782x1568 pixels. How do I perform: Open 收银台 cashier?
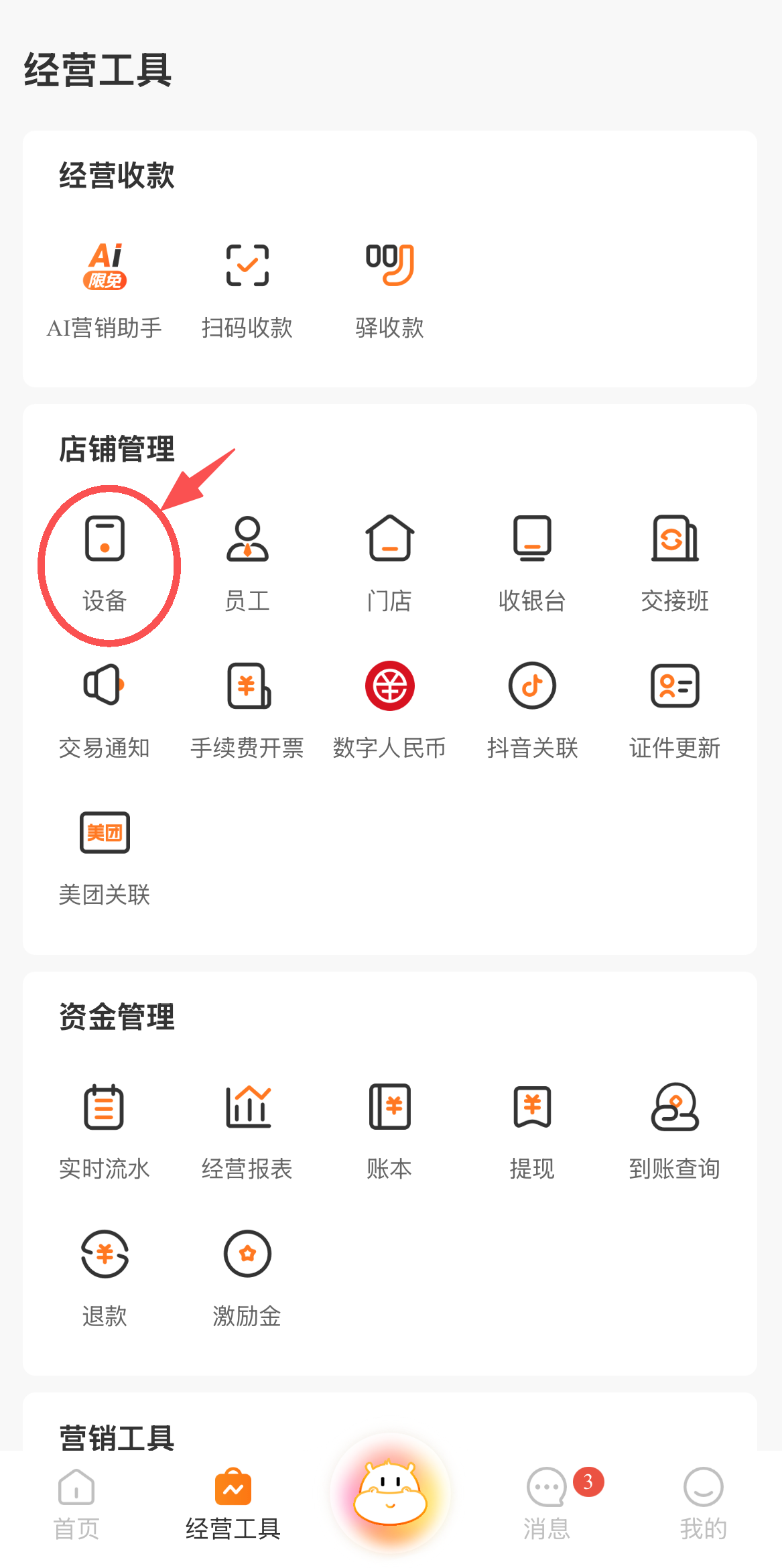[x=532, y=563]
